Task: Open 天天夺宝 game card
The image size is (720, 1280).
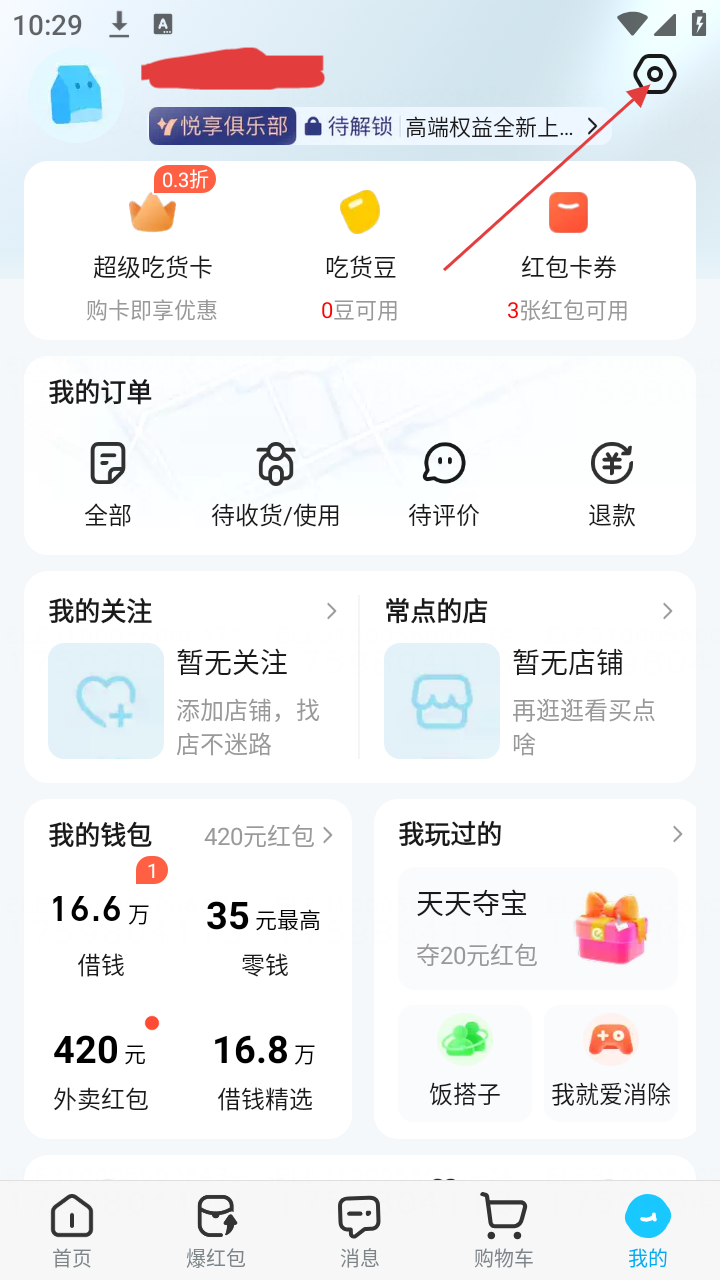Action: (x=537, y=927)
